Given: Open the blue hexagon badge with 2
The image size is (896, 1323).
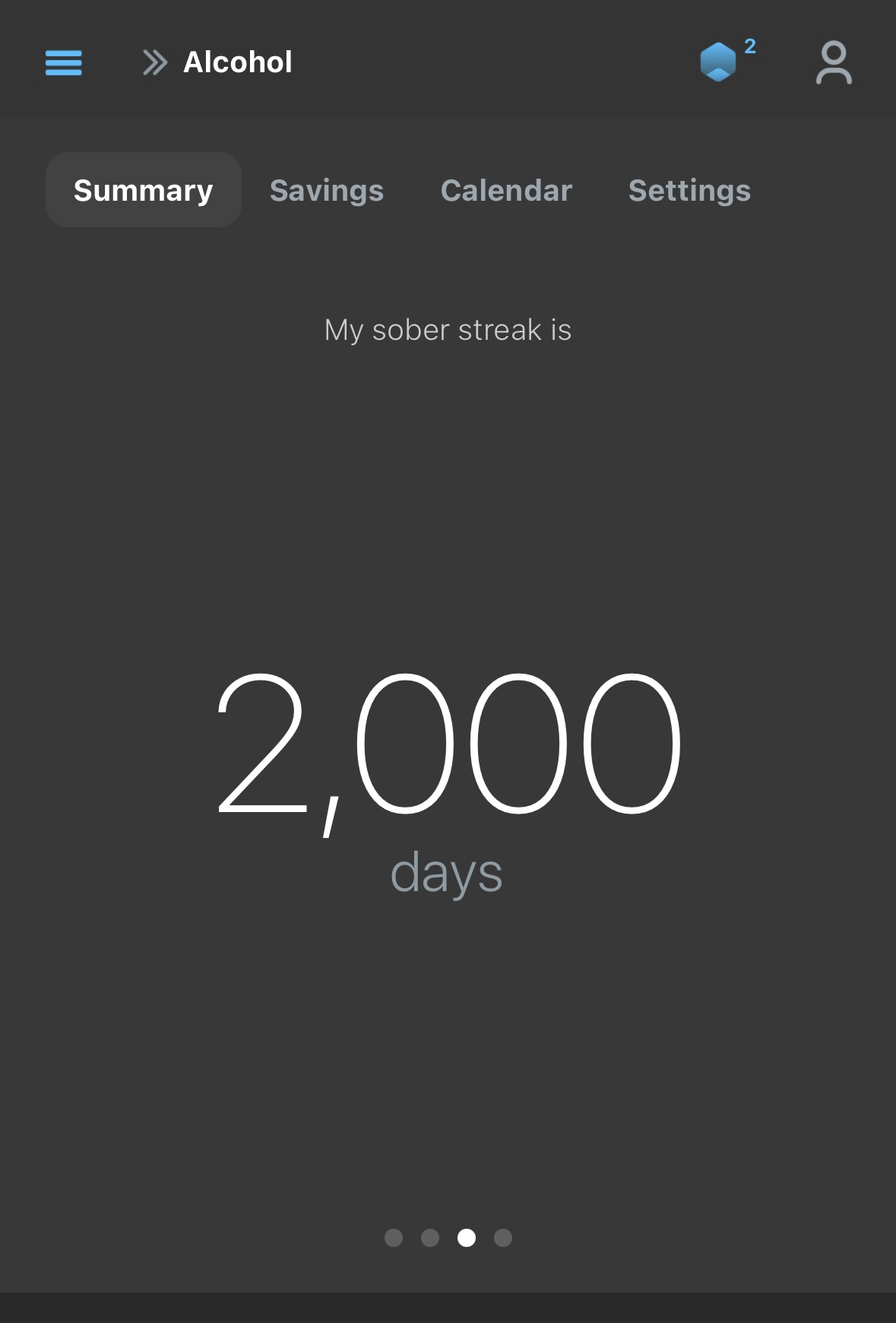Looking at the screenshot, I should [x=719, y=62].
